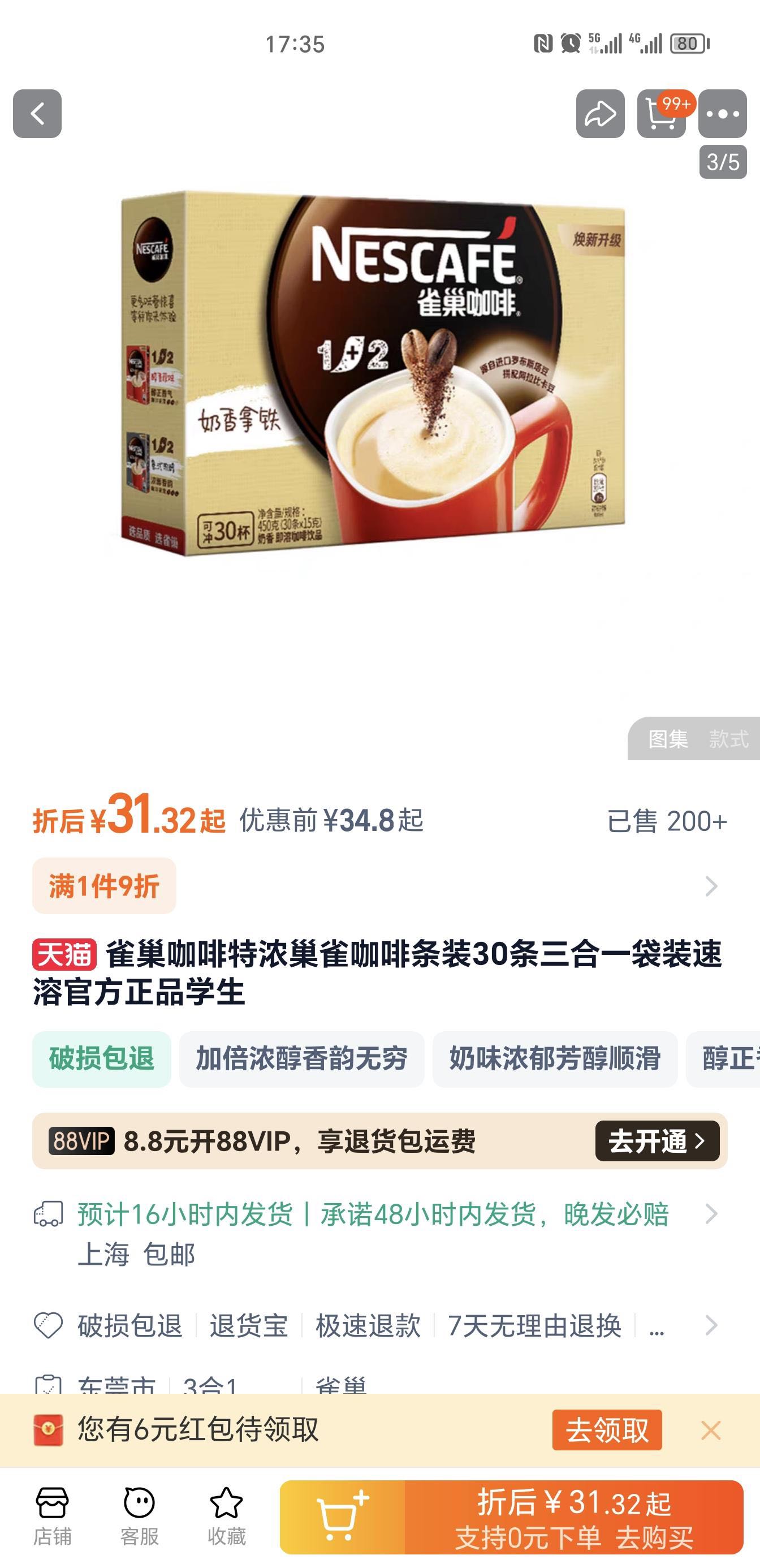The height and width of the screenshot is (1568, 760).
Task: Select the 加倍浓醇香韵无穷 chip
Action: (x=301, y=1058)
